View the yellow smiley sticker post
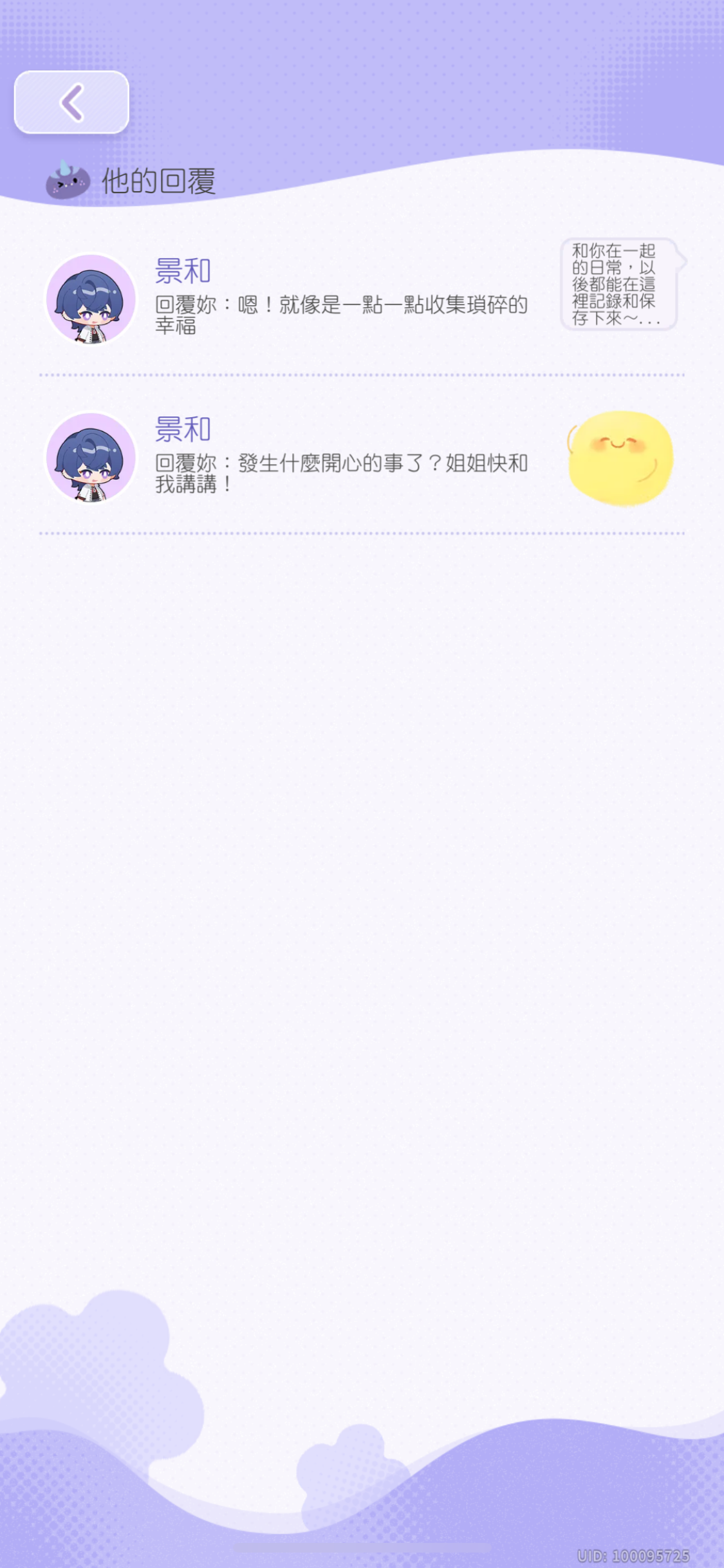 620,458
